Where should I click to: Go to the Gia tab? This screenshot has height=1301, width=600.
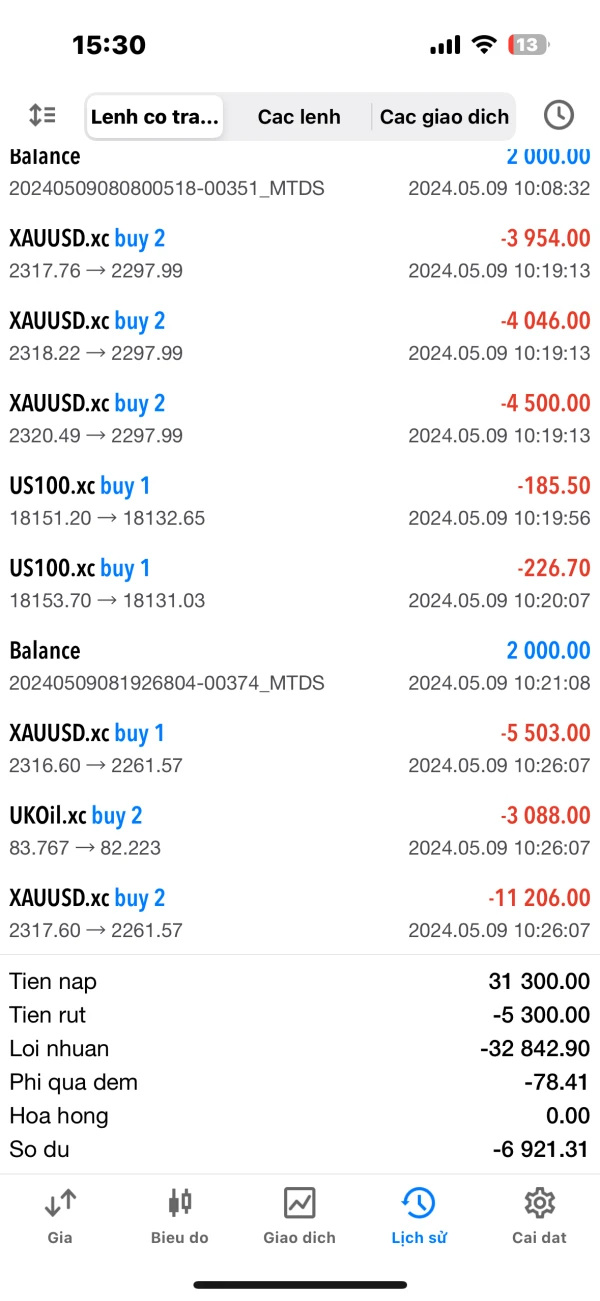pos(60,1214)
